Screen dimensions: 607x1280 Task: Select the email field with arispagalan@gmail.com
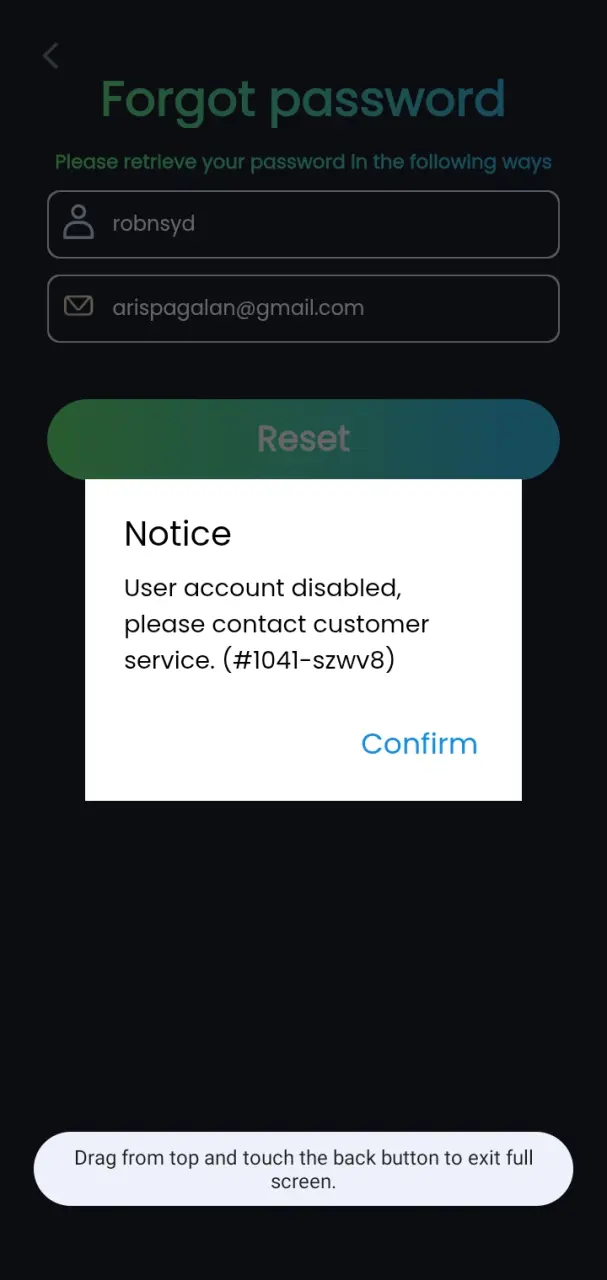pyautogui.click(x=303, y=308)
